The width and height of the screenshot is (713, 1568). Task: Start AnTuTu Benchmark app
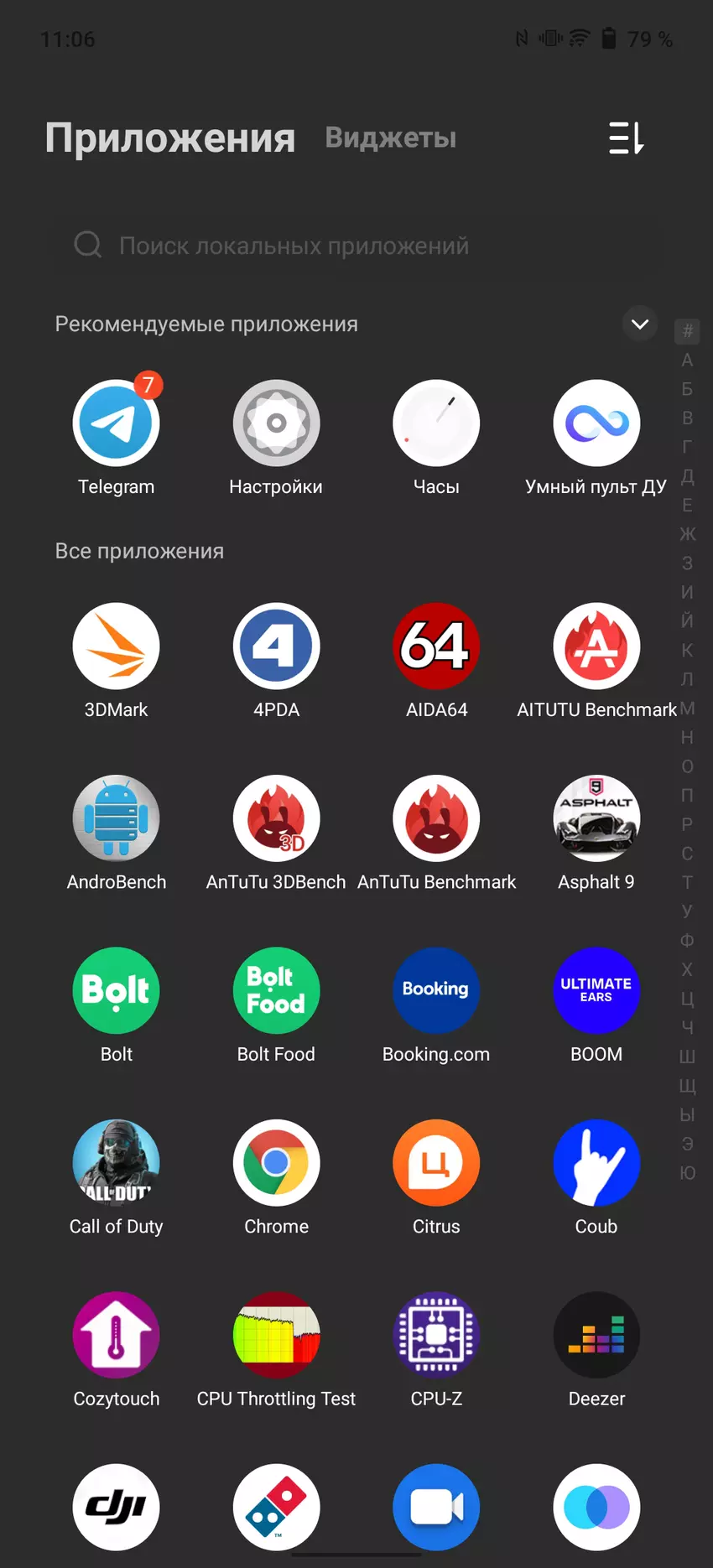(436, 818)
